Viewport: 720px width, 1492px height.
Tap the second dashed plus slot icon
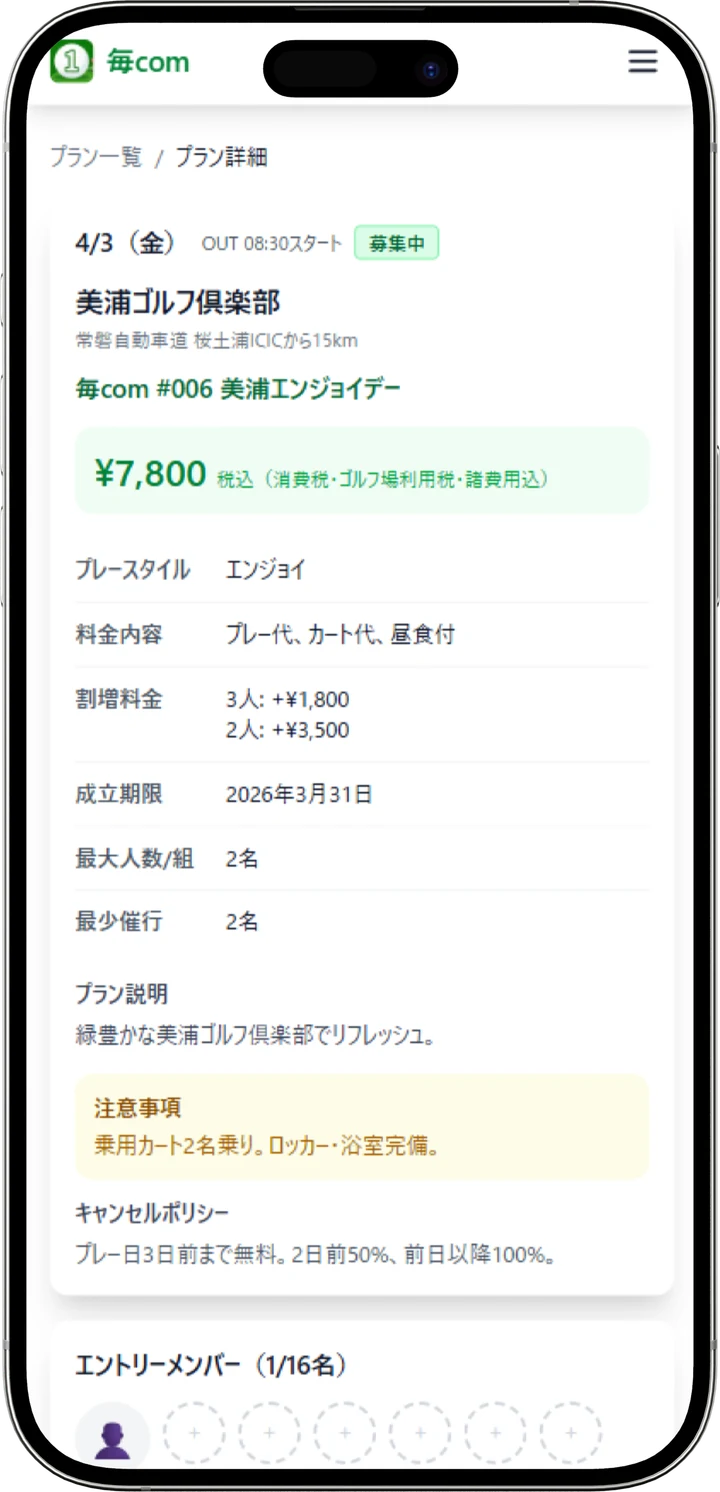tap(269, 1432)
